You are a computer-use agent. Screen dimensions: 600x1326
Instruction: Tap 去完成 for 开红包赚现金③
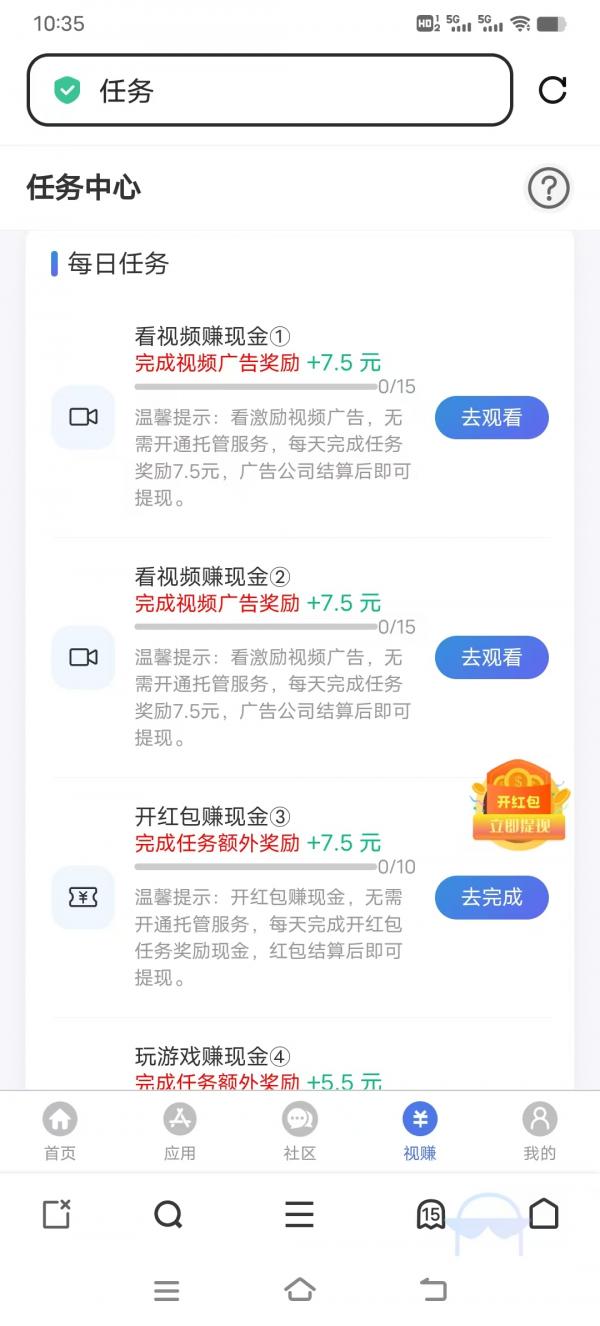coord(491,897)
